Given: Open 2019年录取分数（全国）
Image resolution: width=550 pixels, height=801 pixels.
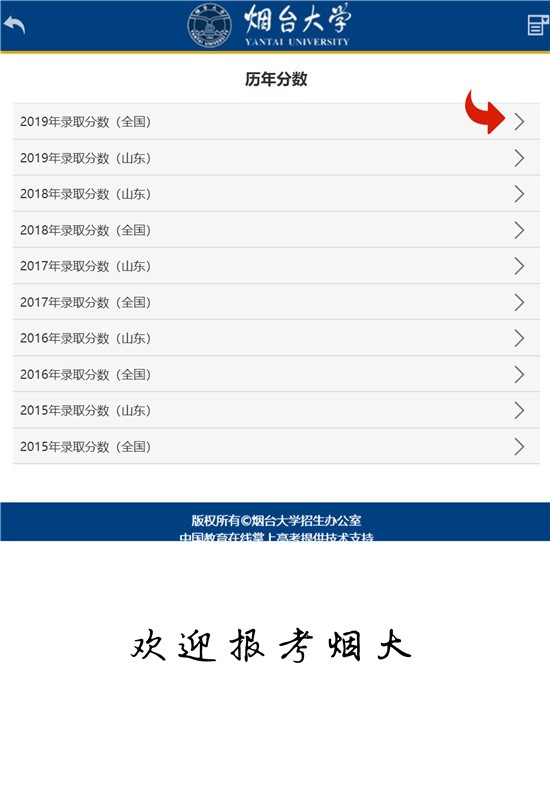Looking at the screenshot, I should 276,122.
